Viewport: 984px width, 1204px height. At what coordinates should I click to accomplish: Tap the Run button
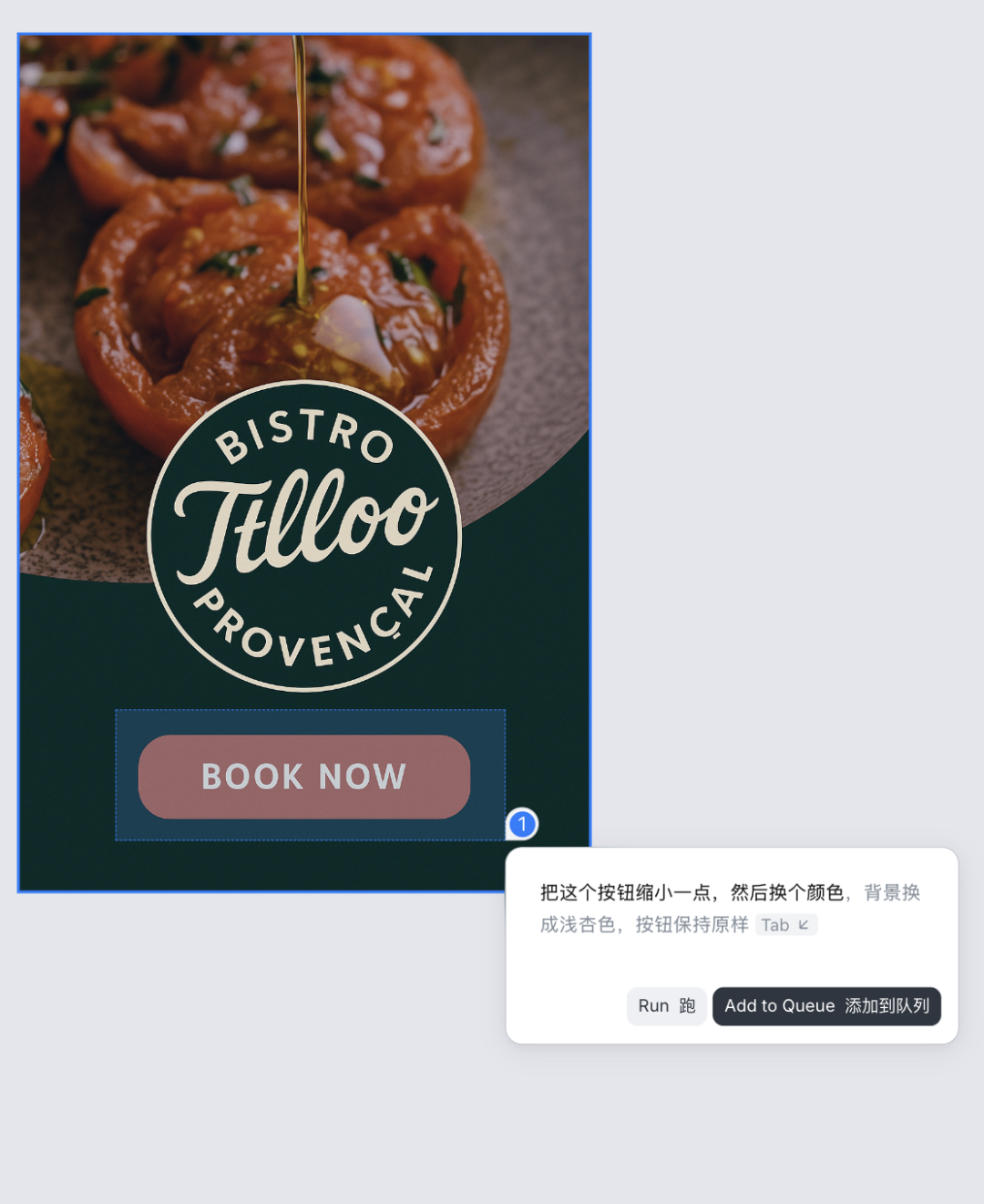[x=666, y=1006]
